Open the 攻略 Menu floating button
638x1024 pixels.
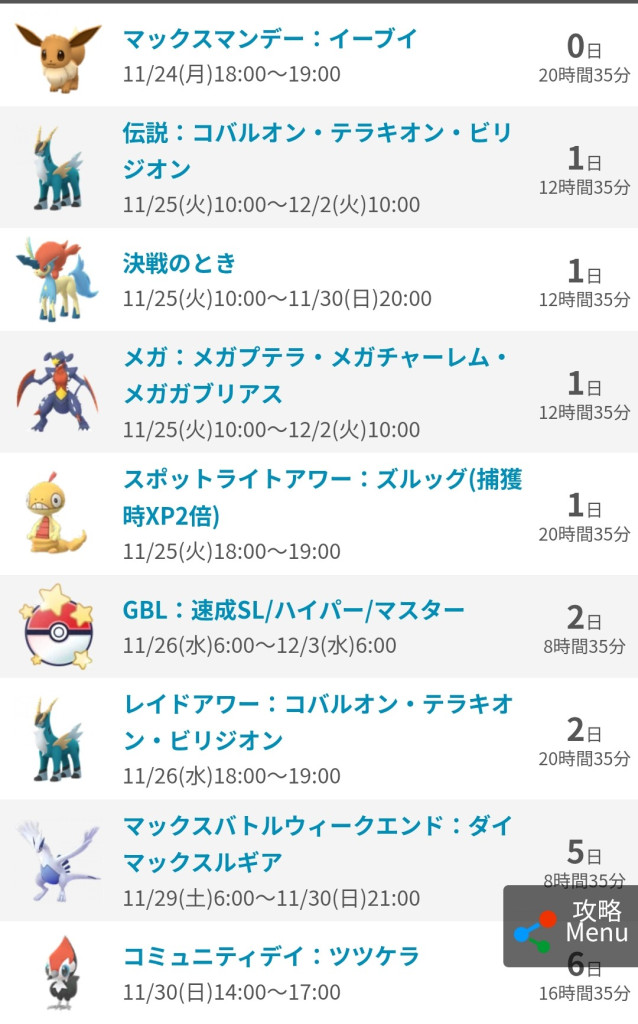(570, 926)
